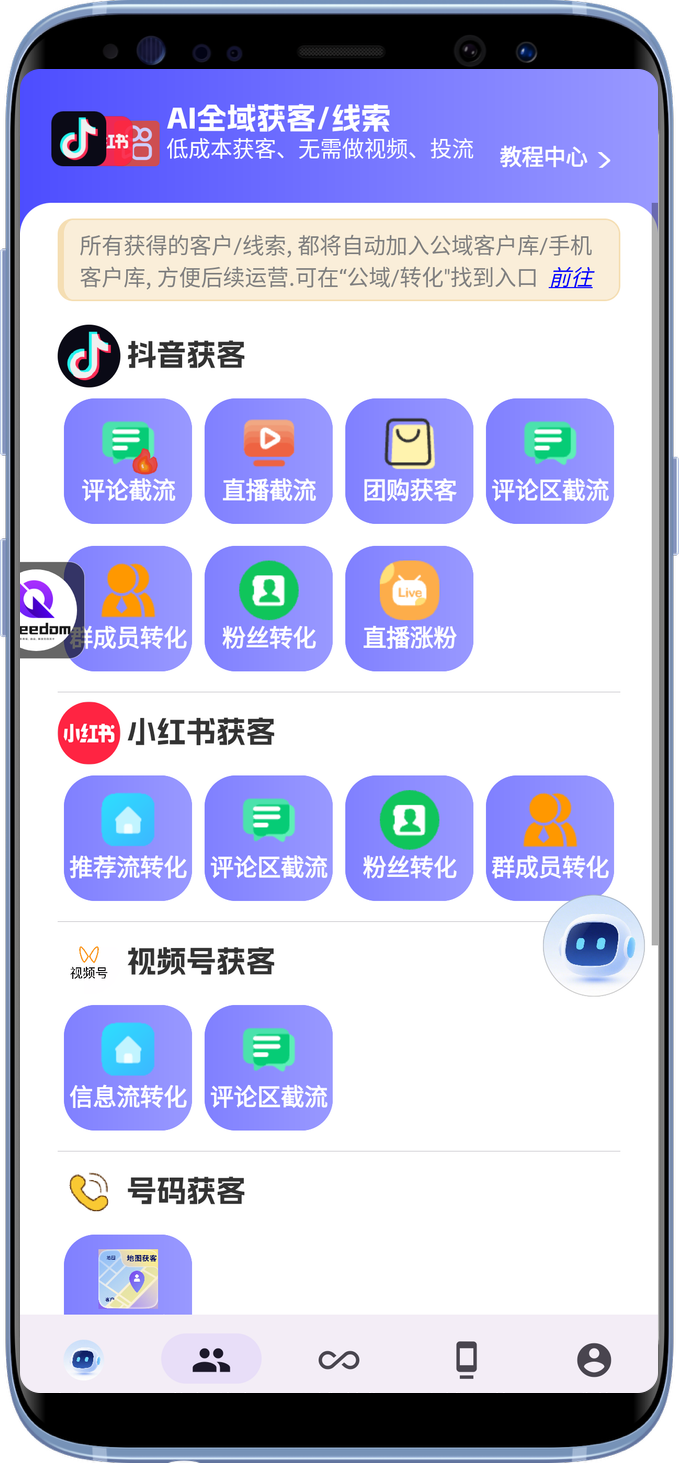Open 抖音 评论截流 tile with flame icon
Image resolution: width=679 pixels, height=1463 pixels.
coord(128,461)
